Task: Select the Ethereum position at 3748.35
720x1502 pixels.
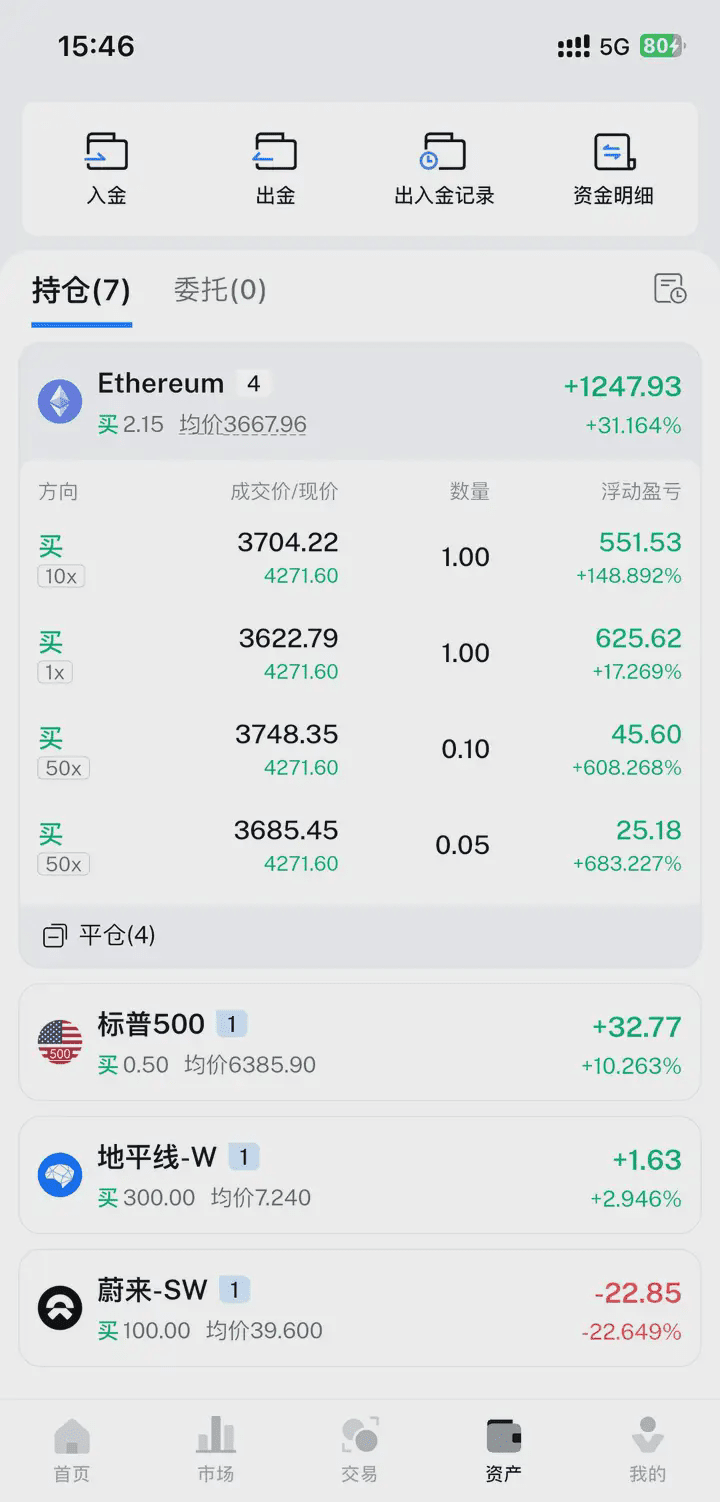Action: coord(360,750)
